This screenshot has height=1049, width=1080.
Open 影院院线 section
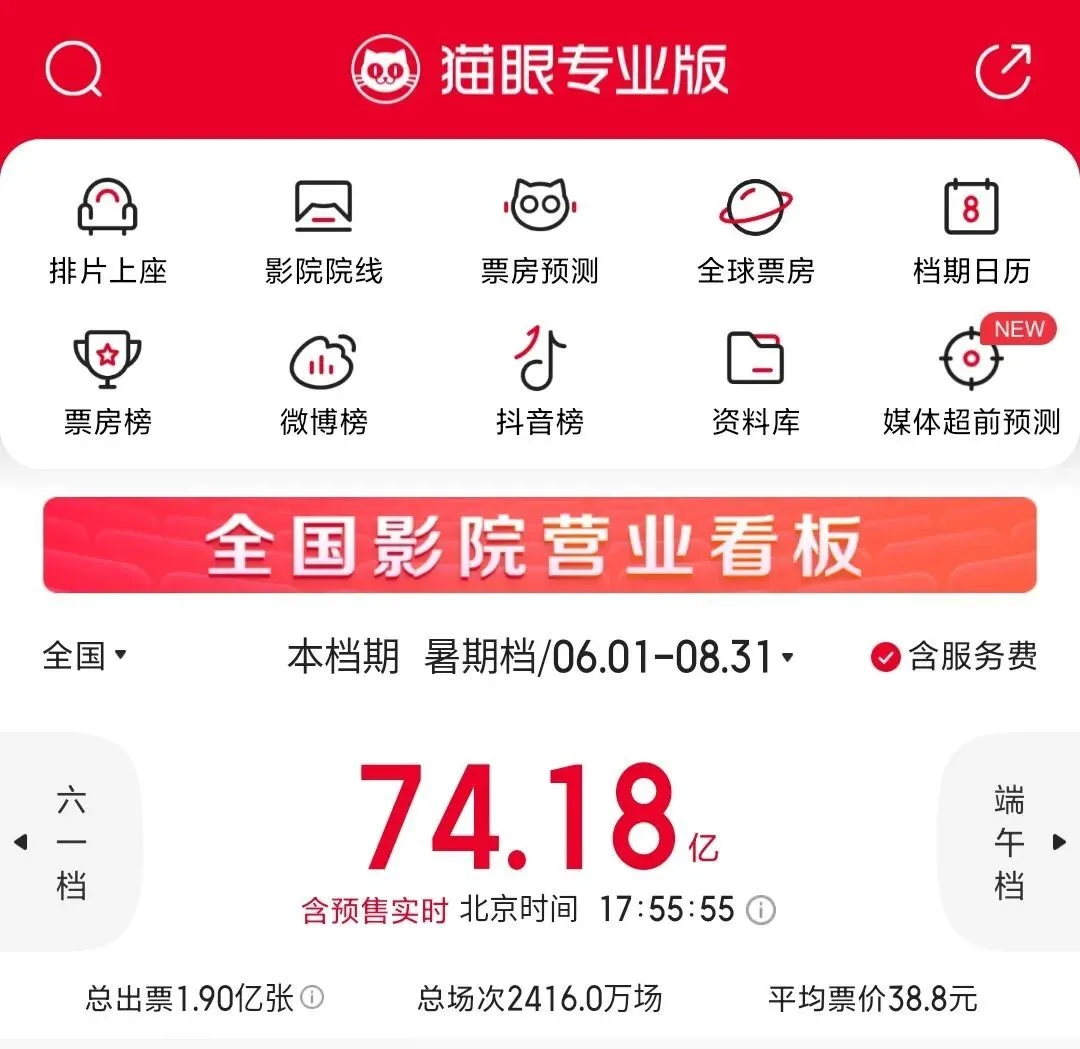pyautogui.click(x=323, y=230)
